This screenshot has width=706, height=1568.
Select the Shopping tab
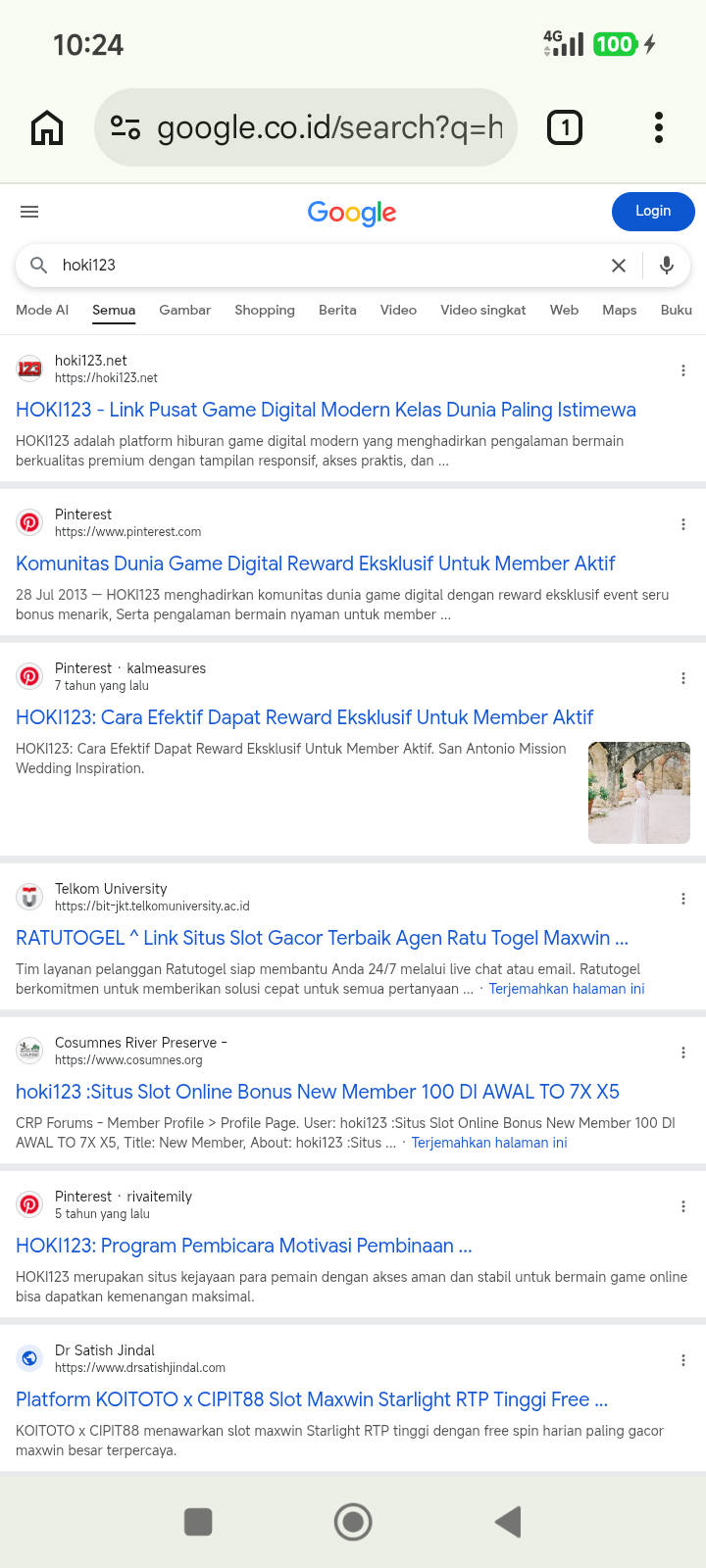coord(265,310)
